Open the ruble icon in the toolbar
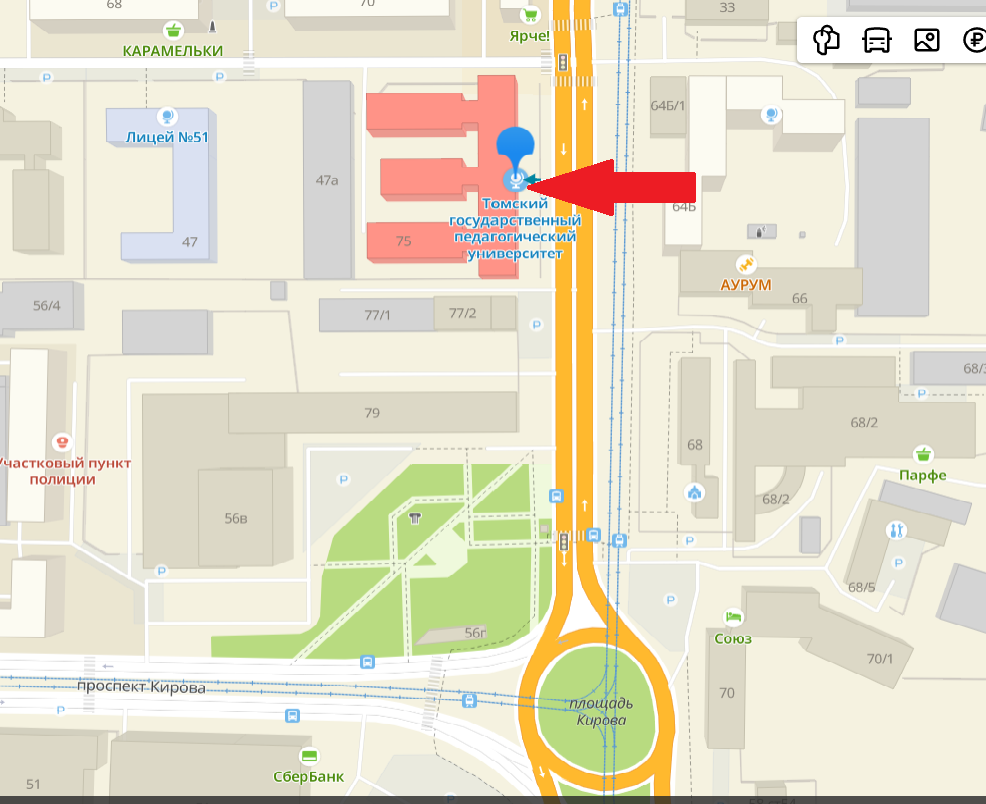This screenshot has width=986, height=804. pyautogui.click(x=973, y=40)
